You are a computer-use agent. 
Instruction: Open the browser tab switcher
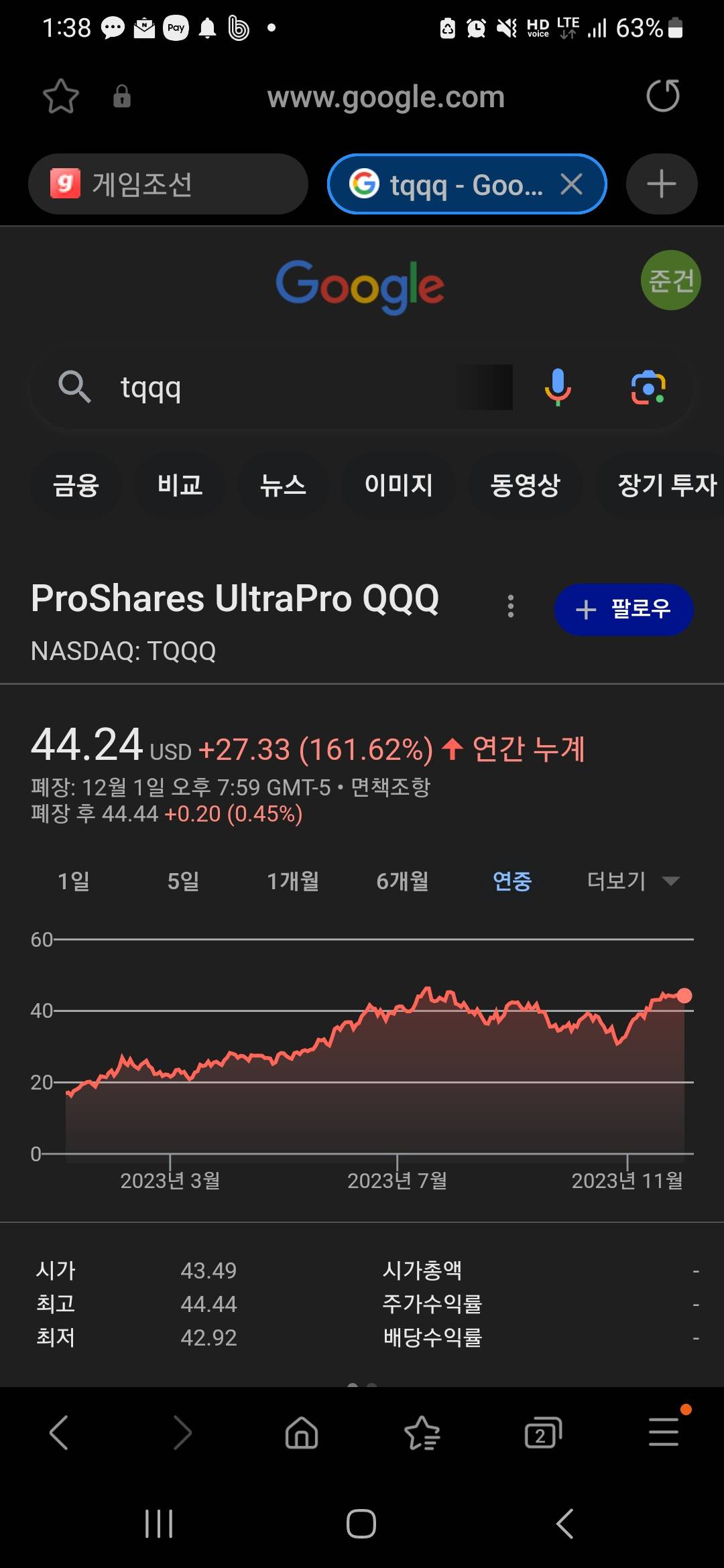[542, 1433]
